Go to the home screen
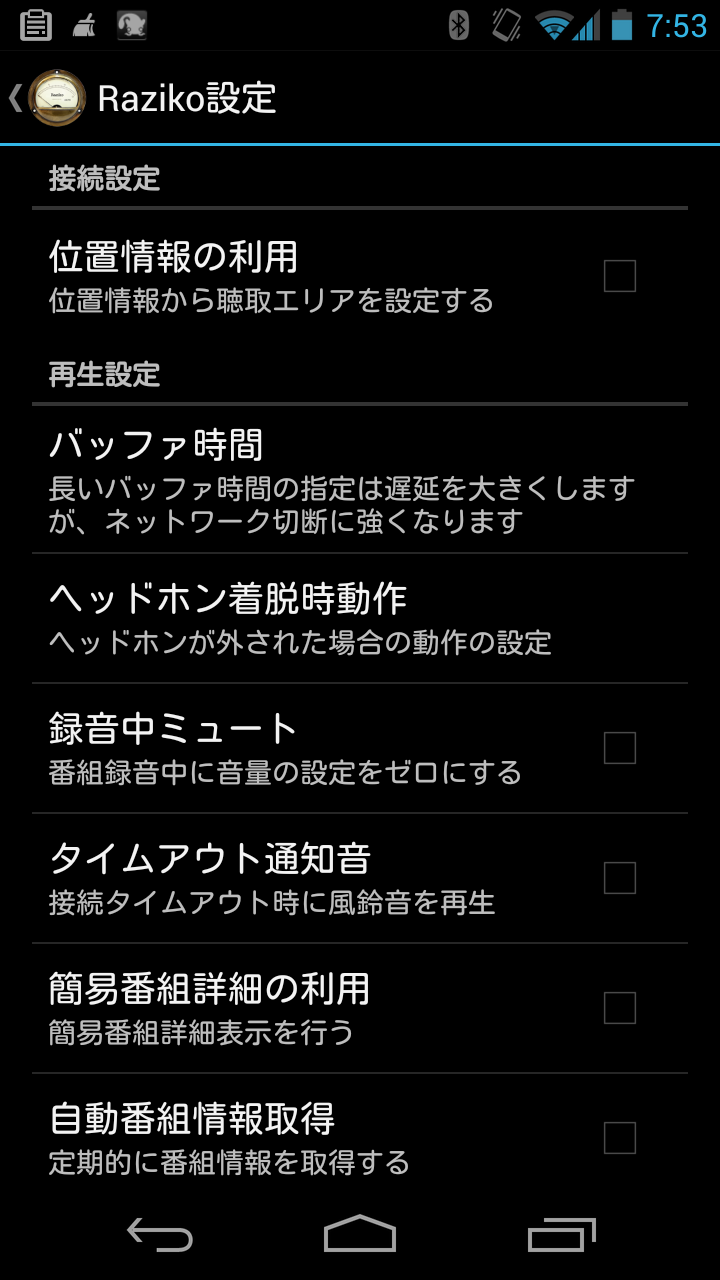Screen dimensions: 720x1280 coord(360,1235)
